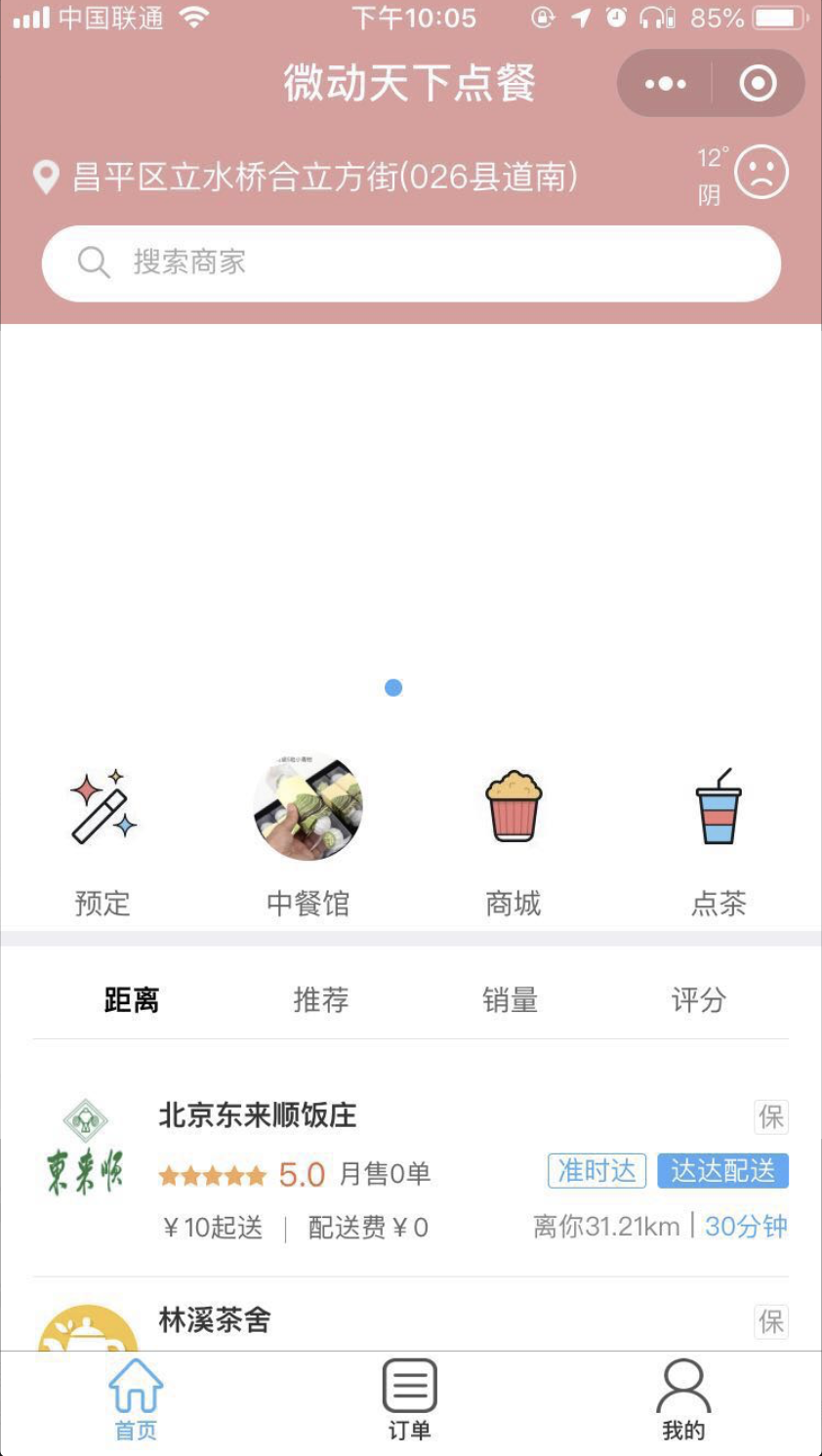
Task: Sort merchants by 距离
Action: coord(131,999)
